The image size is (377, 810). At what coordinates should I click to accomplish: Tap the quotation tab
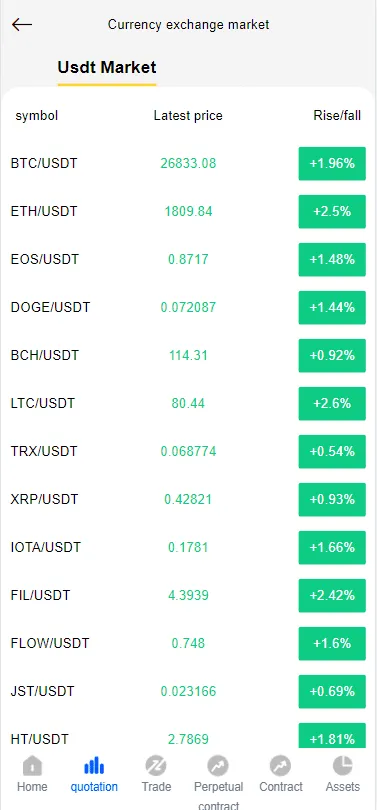tap(94, 775)
